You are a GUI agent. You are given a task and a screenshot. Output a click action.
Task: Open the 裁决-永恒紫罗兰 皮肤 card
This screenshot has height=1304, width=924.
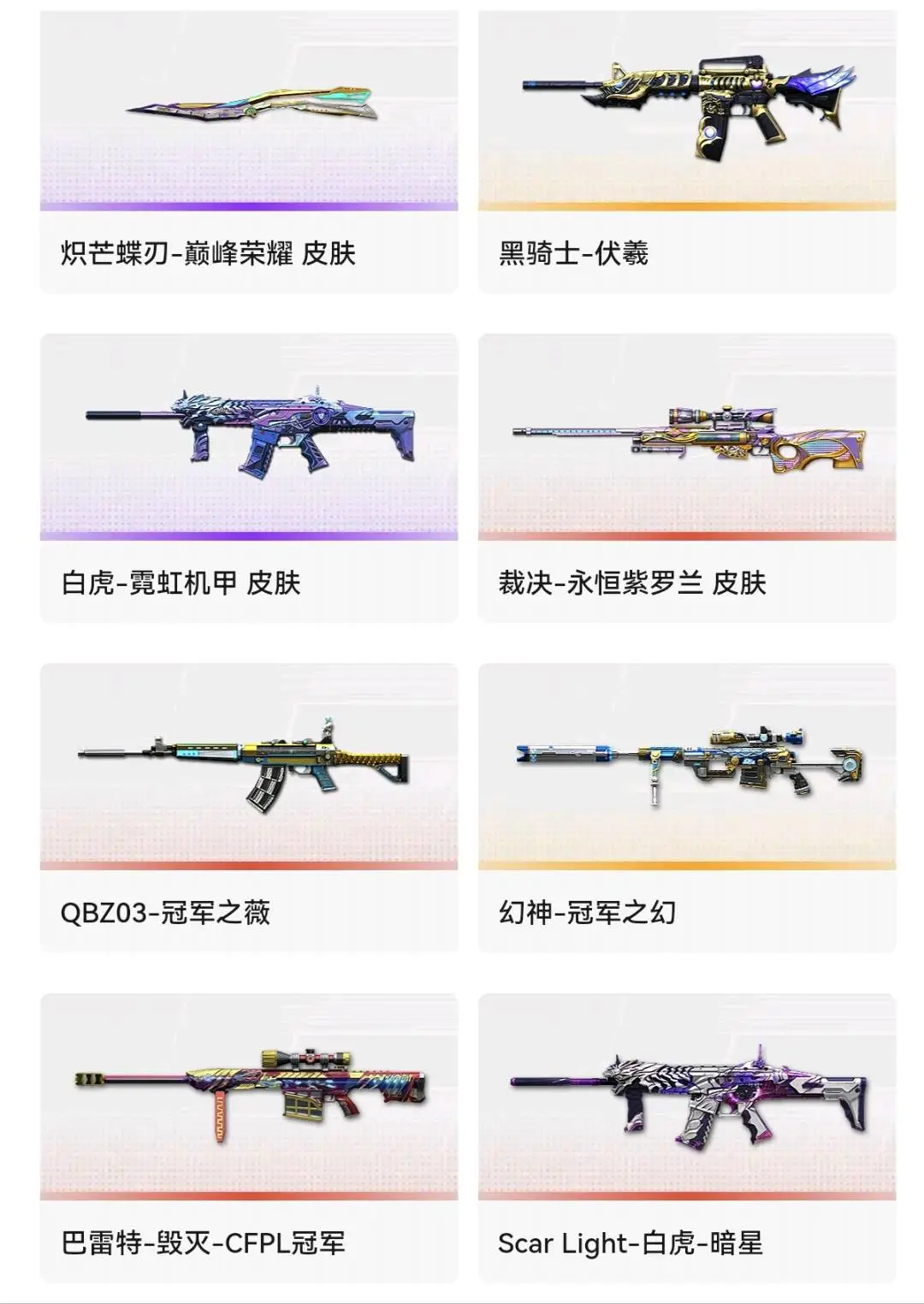(x=687, y=478)
